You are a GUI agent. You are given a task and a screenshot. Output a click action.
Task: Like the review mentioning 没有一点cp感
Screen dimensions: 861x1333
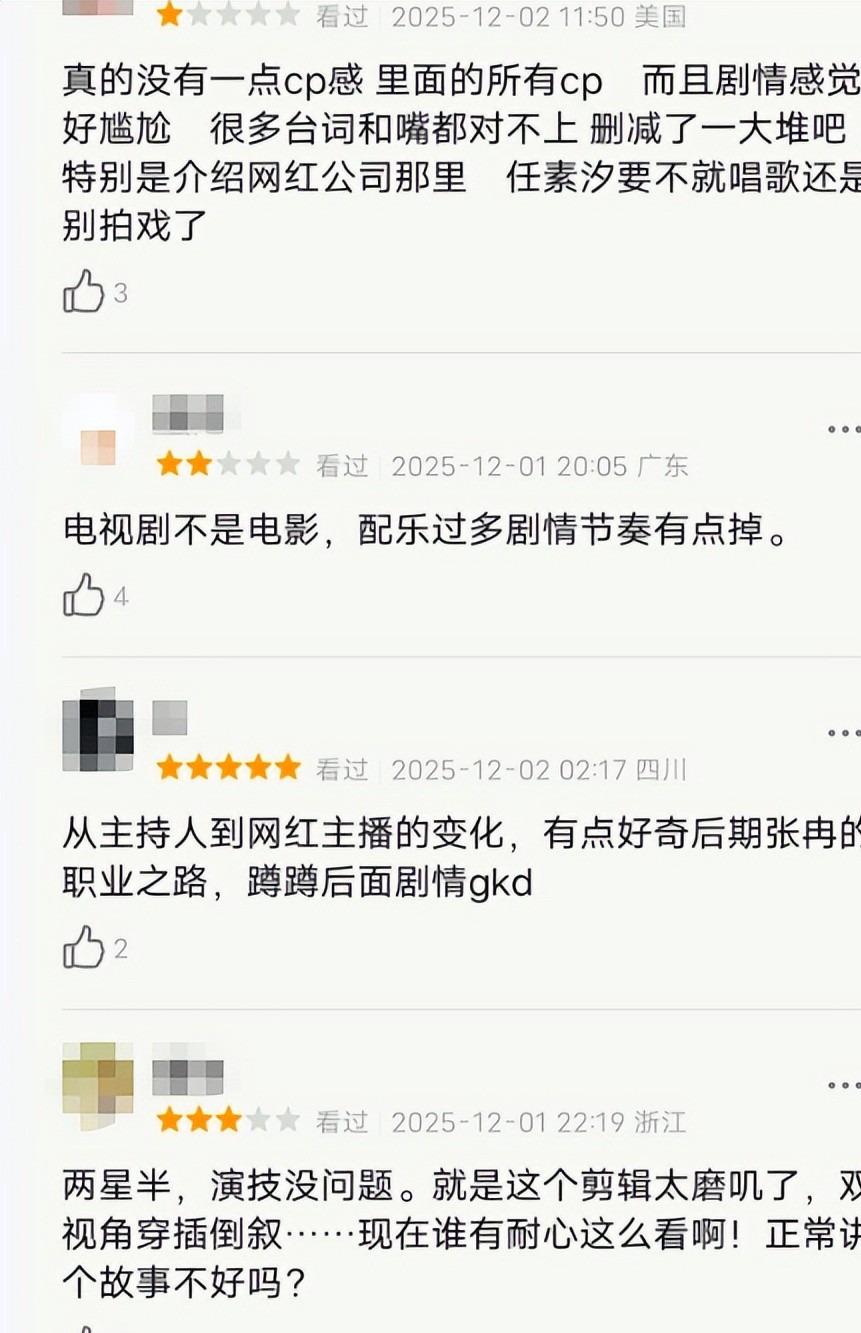point(84,292)
